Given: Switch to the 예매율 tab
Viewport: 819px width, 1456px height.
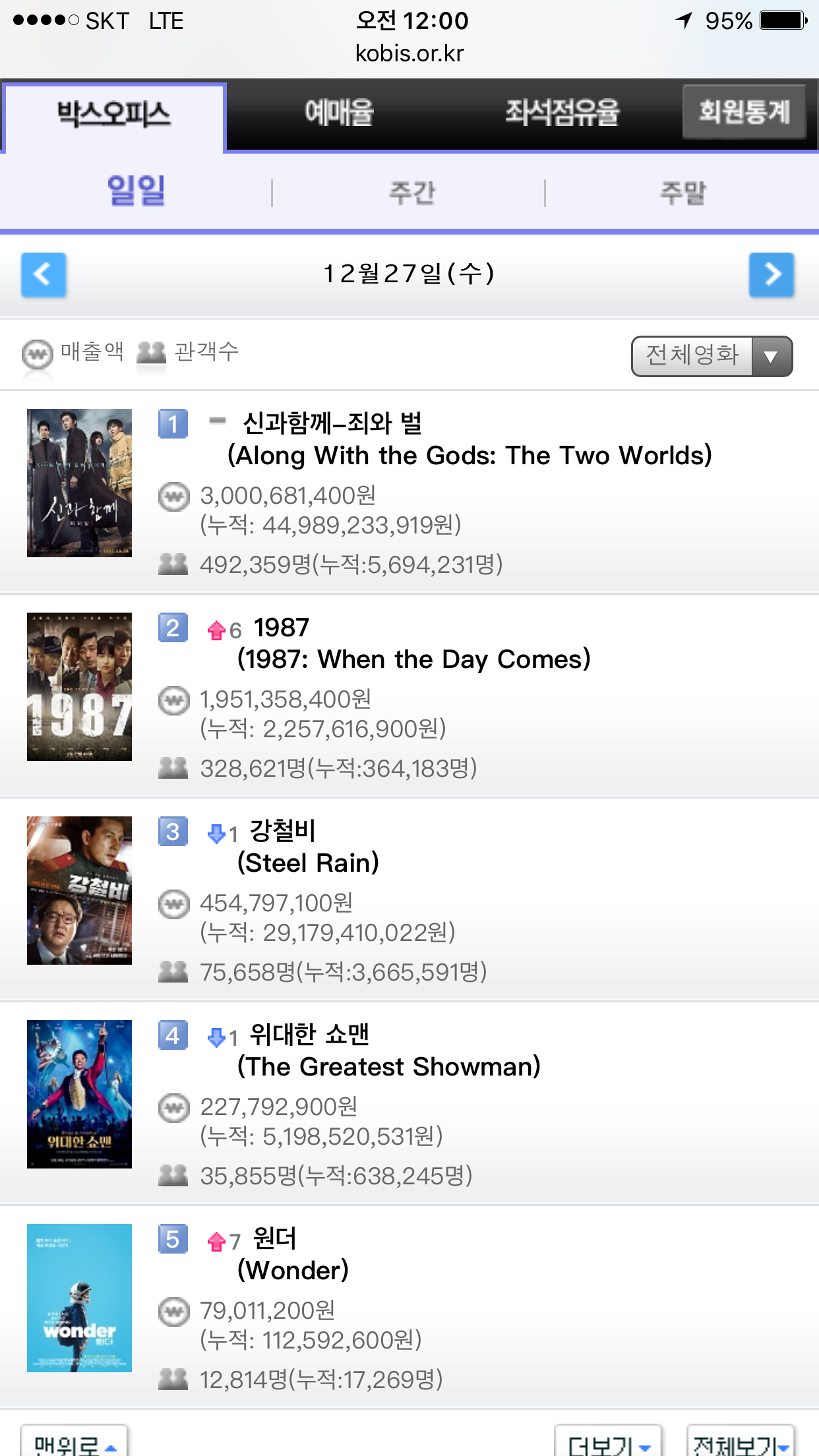Looking at the screenshot, I should 339,113.
